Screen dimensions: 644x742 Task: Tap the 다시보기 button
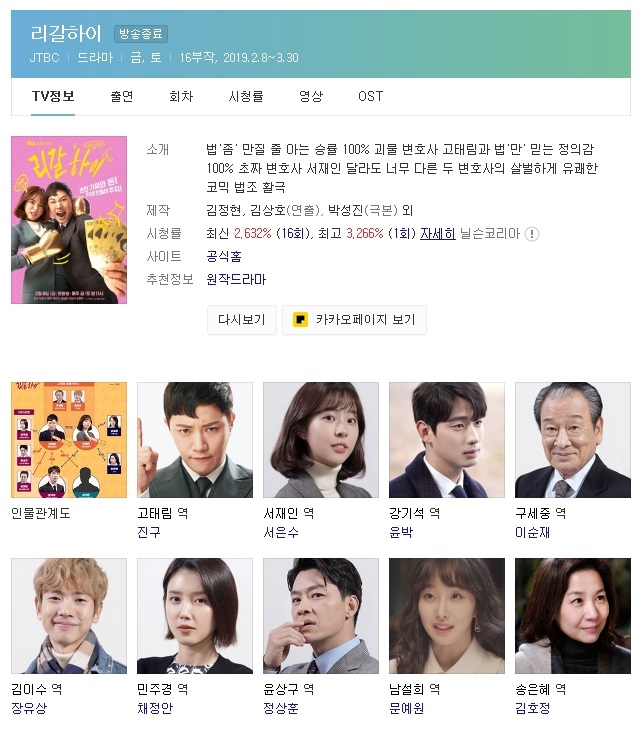[x=241, y=320]
